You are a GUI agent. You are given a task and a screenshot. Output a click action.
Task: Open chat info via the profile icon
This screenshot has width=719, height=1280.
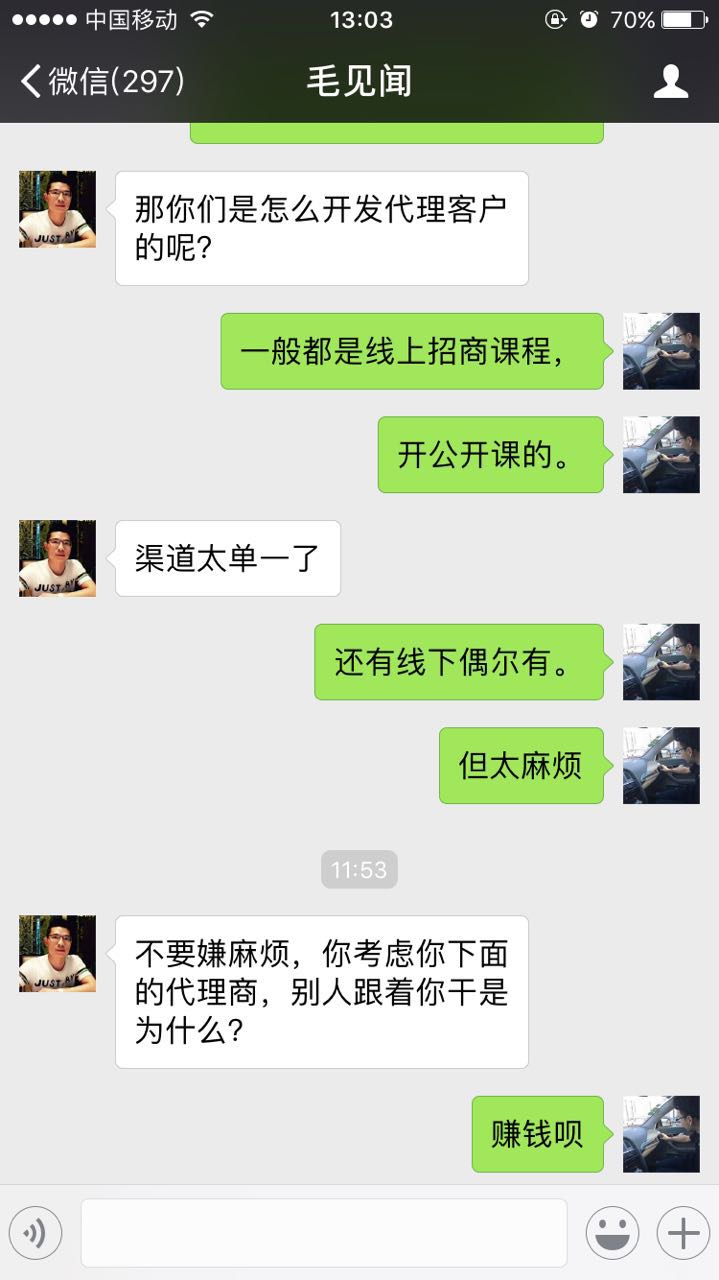671,81
